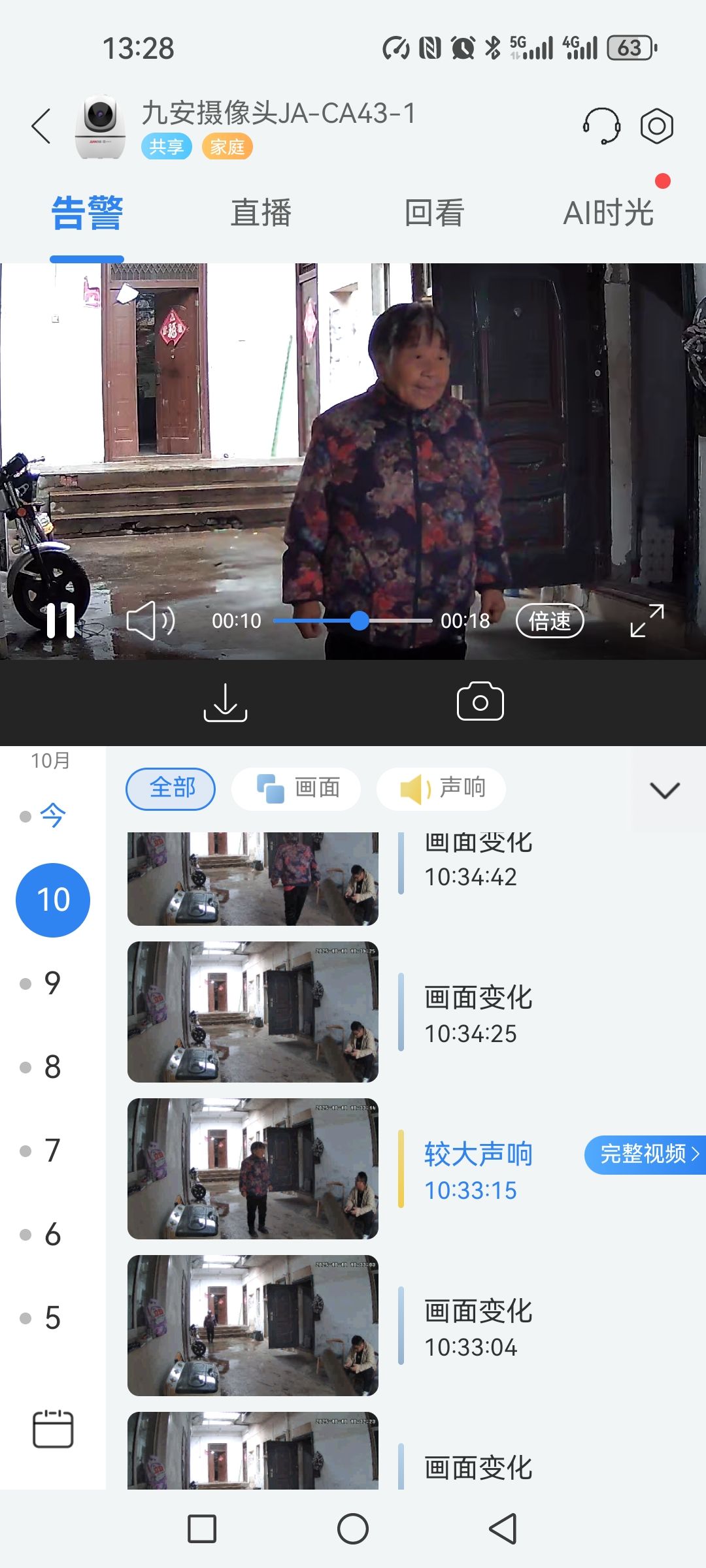Image resolution: width=706 pixels, height=1568 pixels.
Task: Switch to the 回看 tab
Action: point(434,213)
